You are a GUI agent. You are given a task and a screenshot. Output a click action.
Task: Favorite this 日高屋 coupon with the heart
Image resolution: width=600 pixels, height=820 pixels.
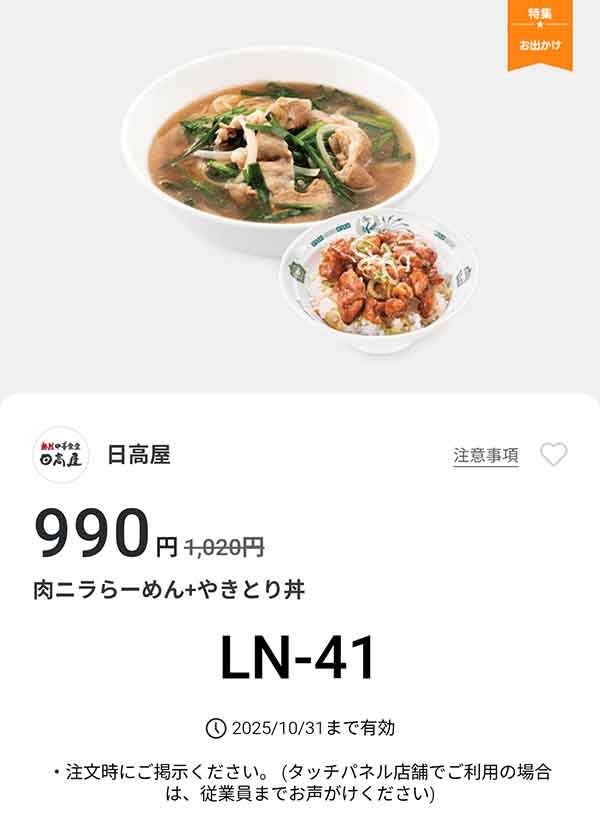coord(553,455)
